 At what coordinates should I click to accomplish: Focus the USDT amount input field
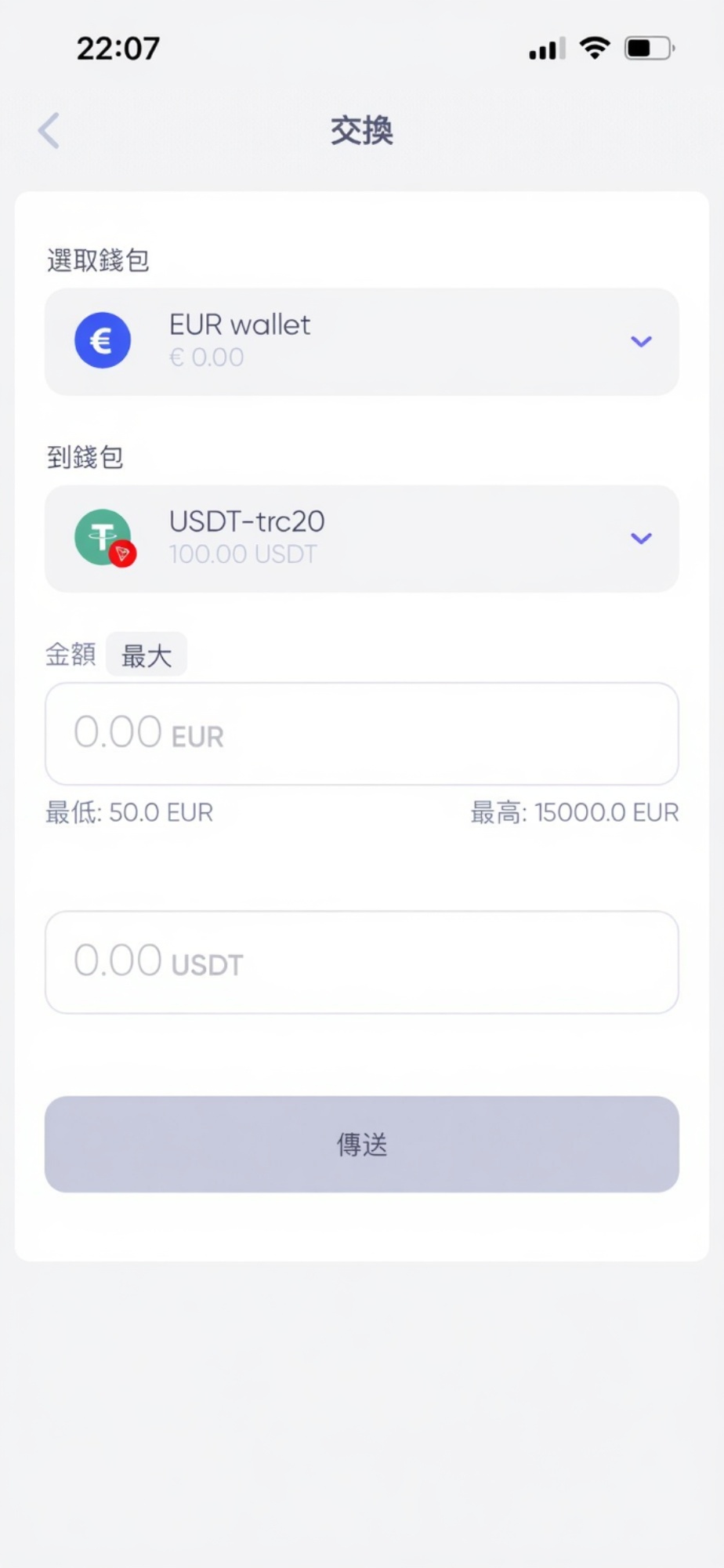tap(361, 962)
